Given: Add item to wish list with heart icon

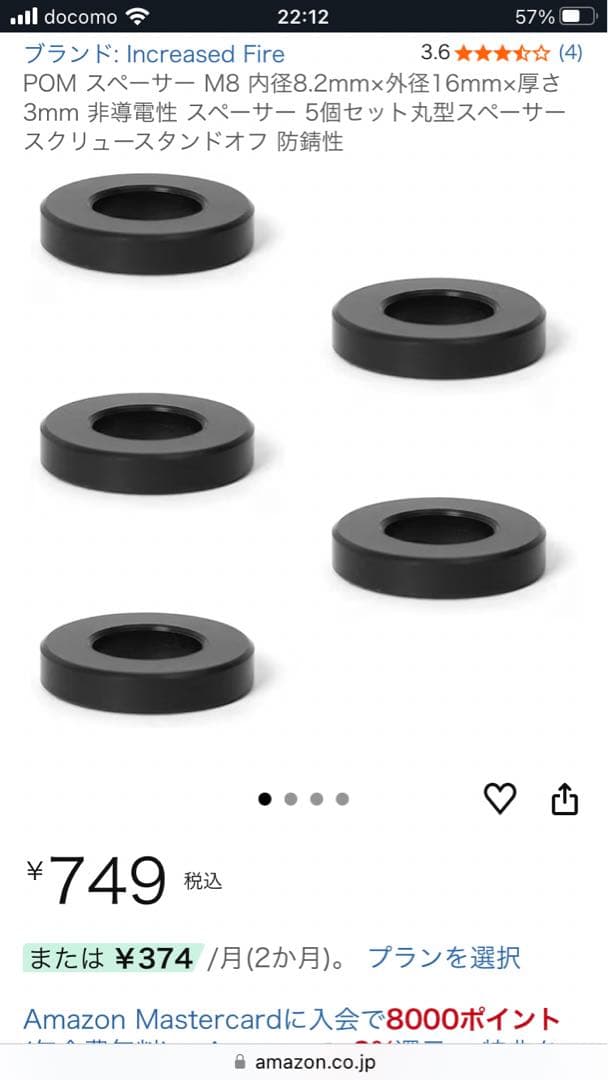Looking at the screenshot, I should click(499, 798).
